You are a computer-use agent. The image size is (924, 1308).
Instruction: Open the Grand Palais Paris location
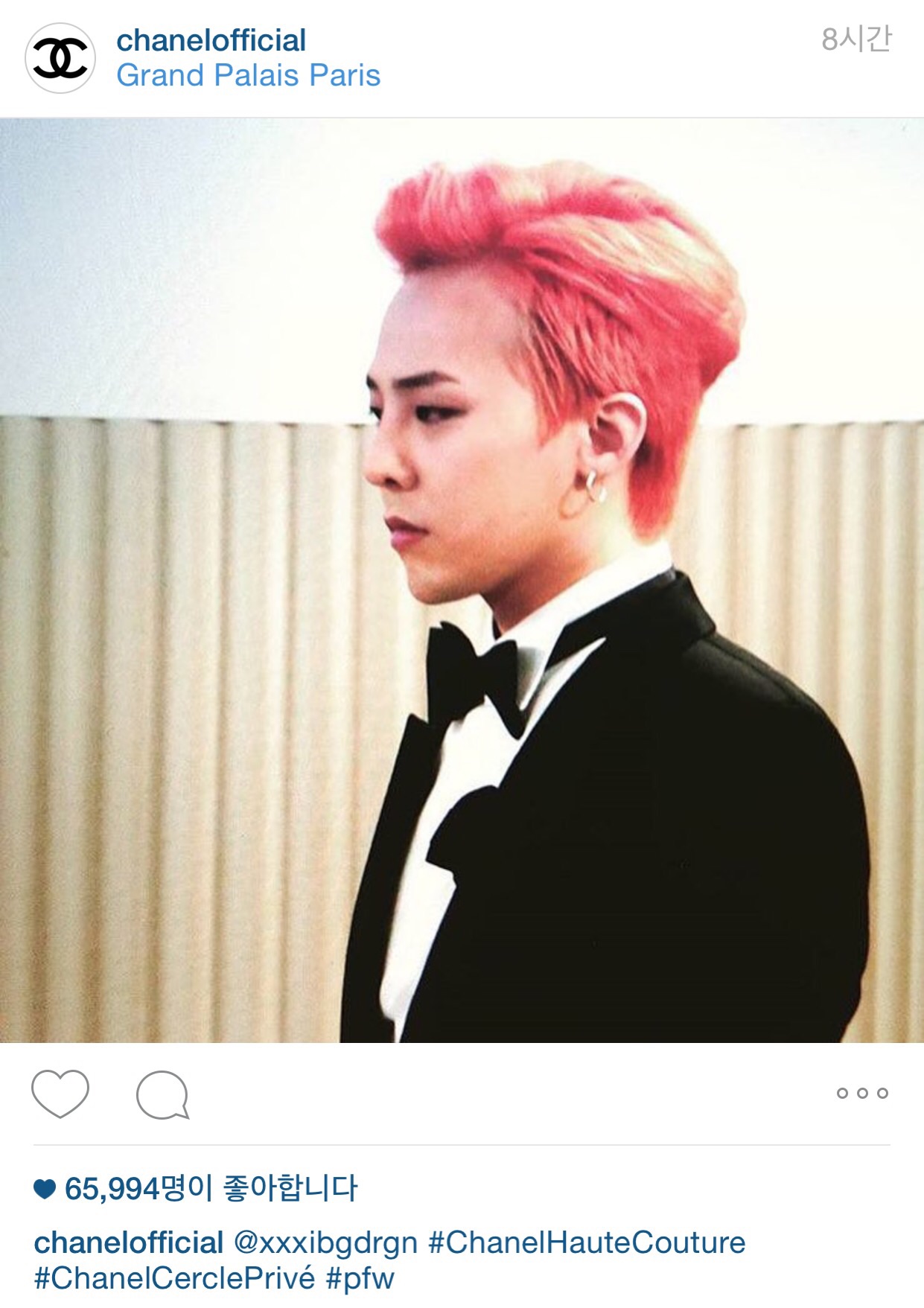(248, 75)
